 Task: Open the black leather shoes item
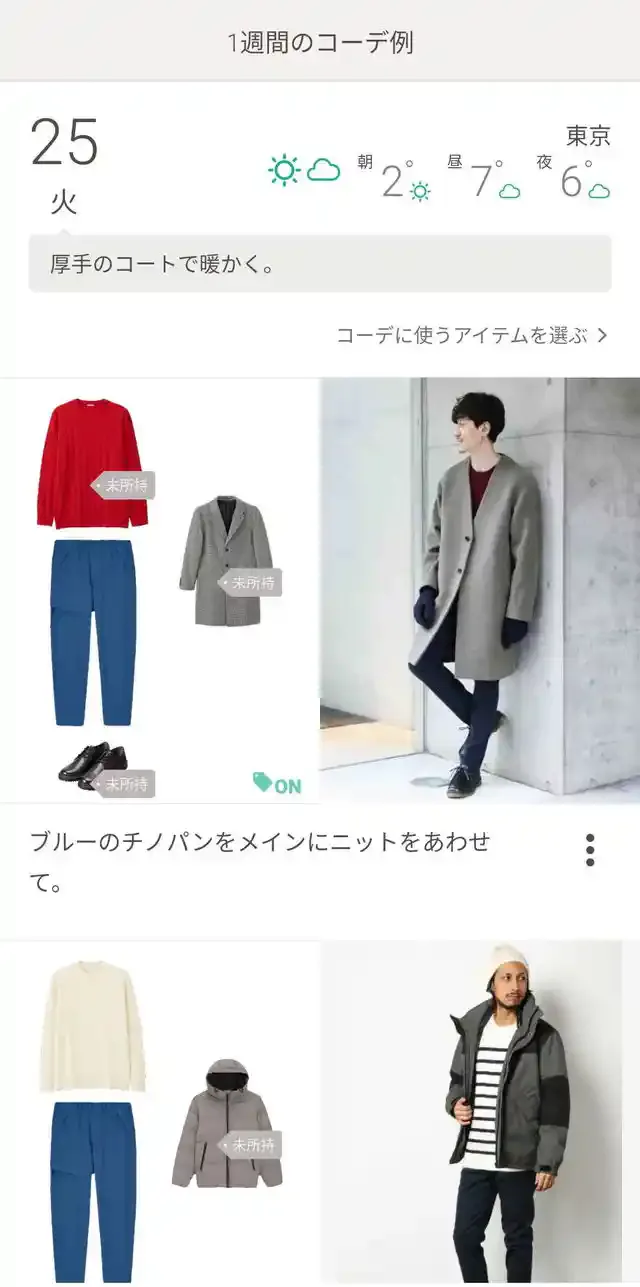click(92, 763)
